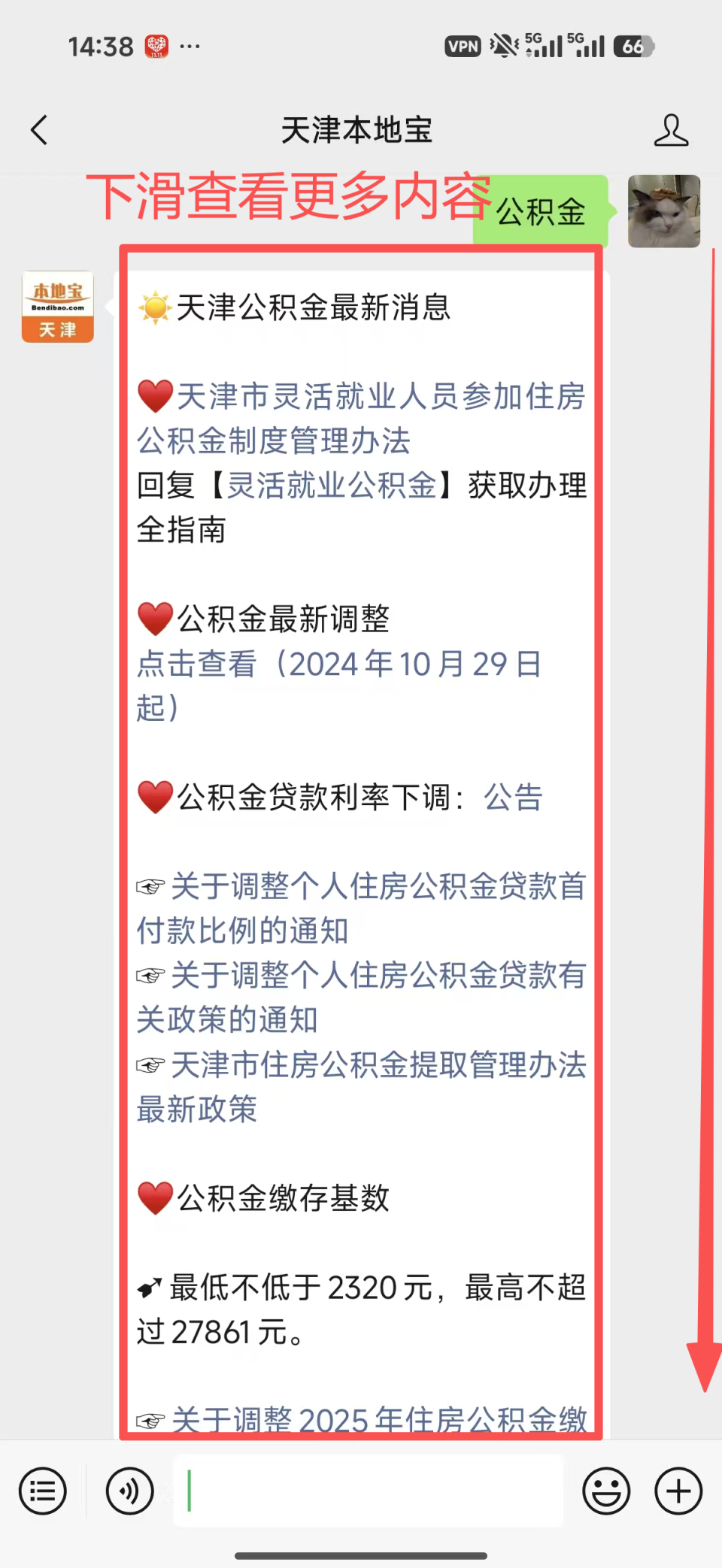Tap the cat profile avatar
This screenshot has width=722, height=1568.
click(x=663, y=212)
